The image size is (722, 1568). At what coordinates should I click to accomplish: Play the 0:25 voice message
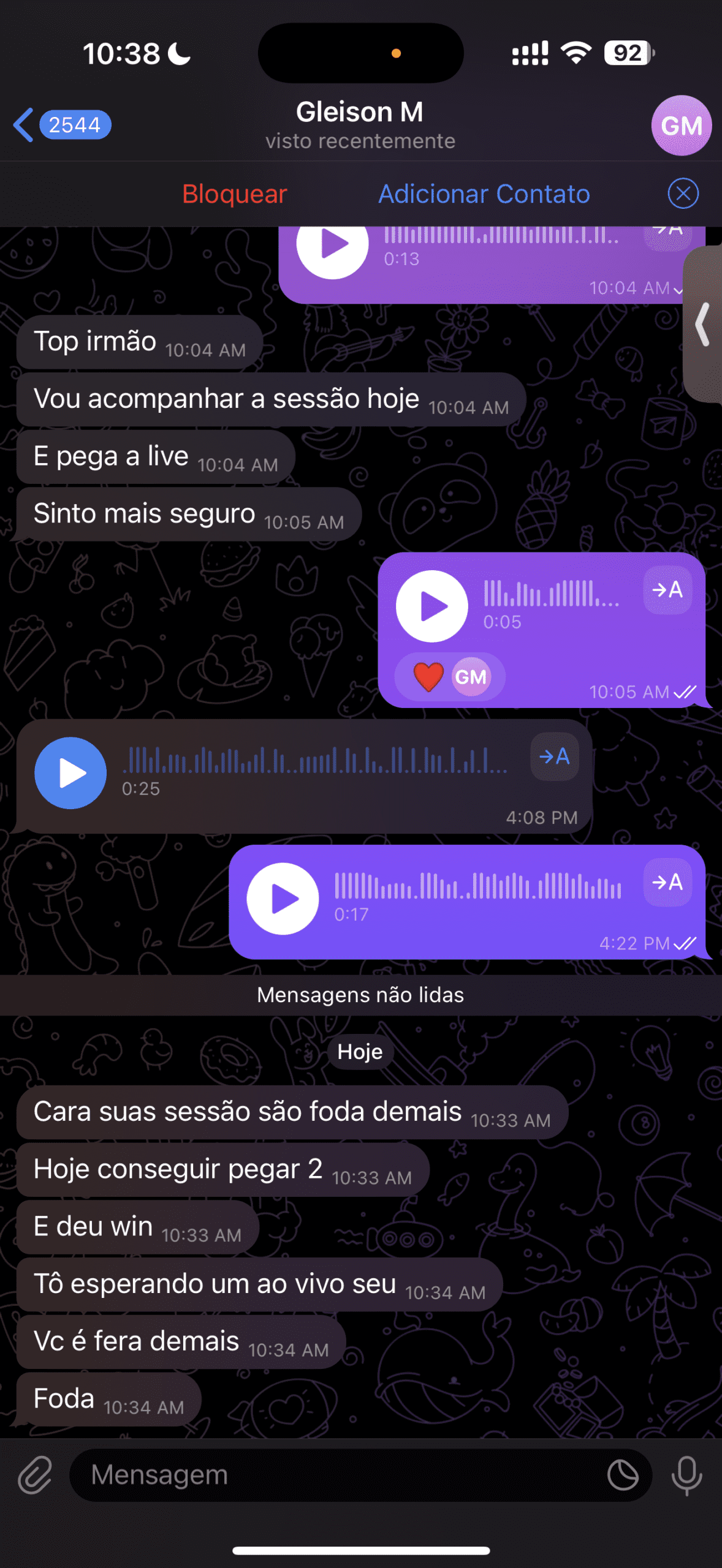point(70,773)
